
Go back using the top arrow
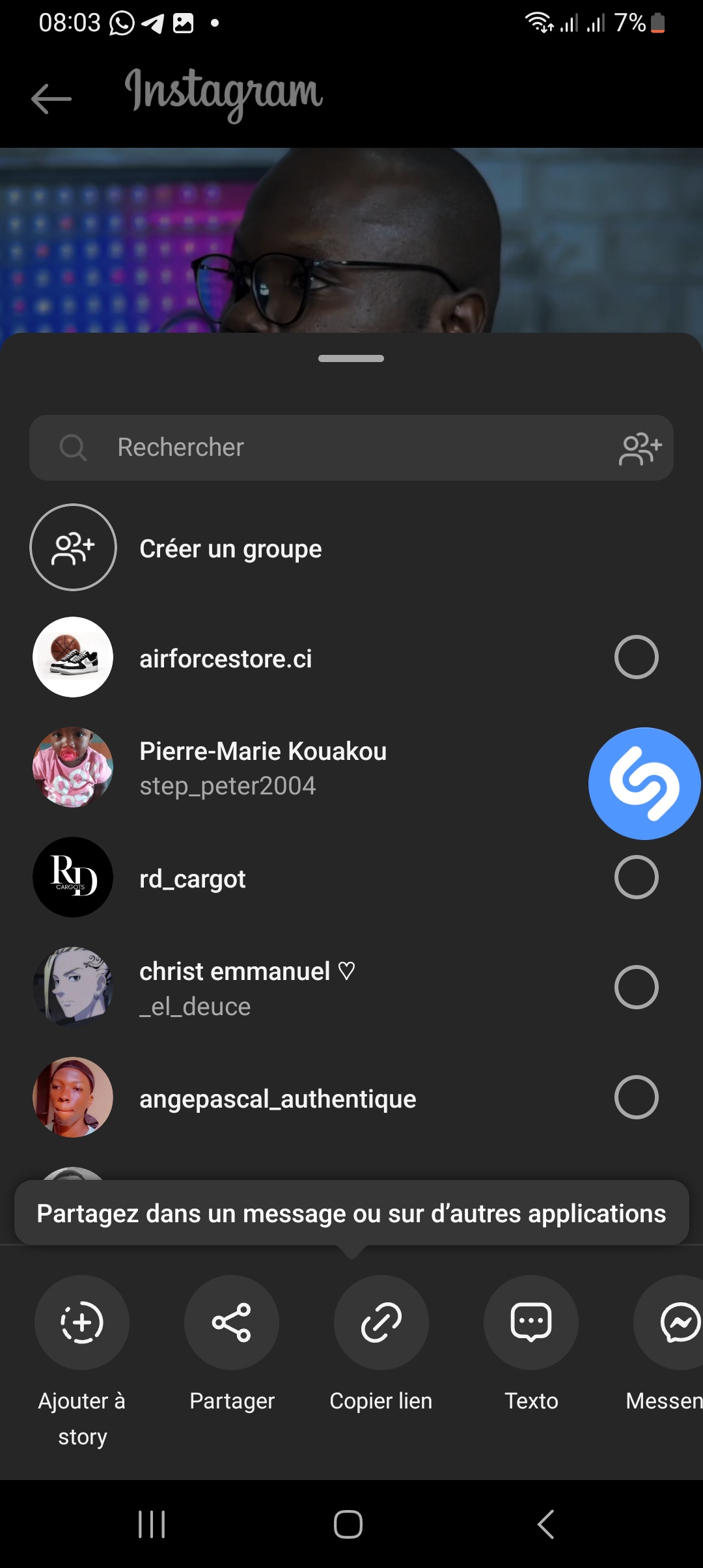tap(51, 99)
